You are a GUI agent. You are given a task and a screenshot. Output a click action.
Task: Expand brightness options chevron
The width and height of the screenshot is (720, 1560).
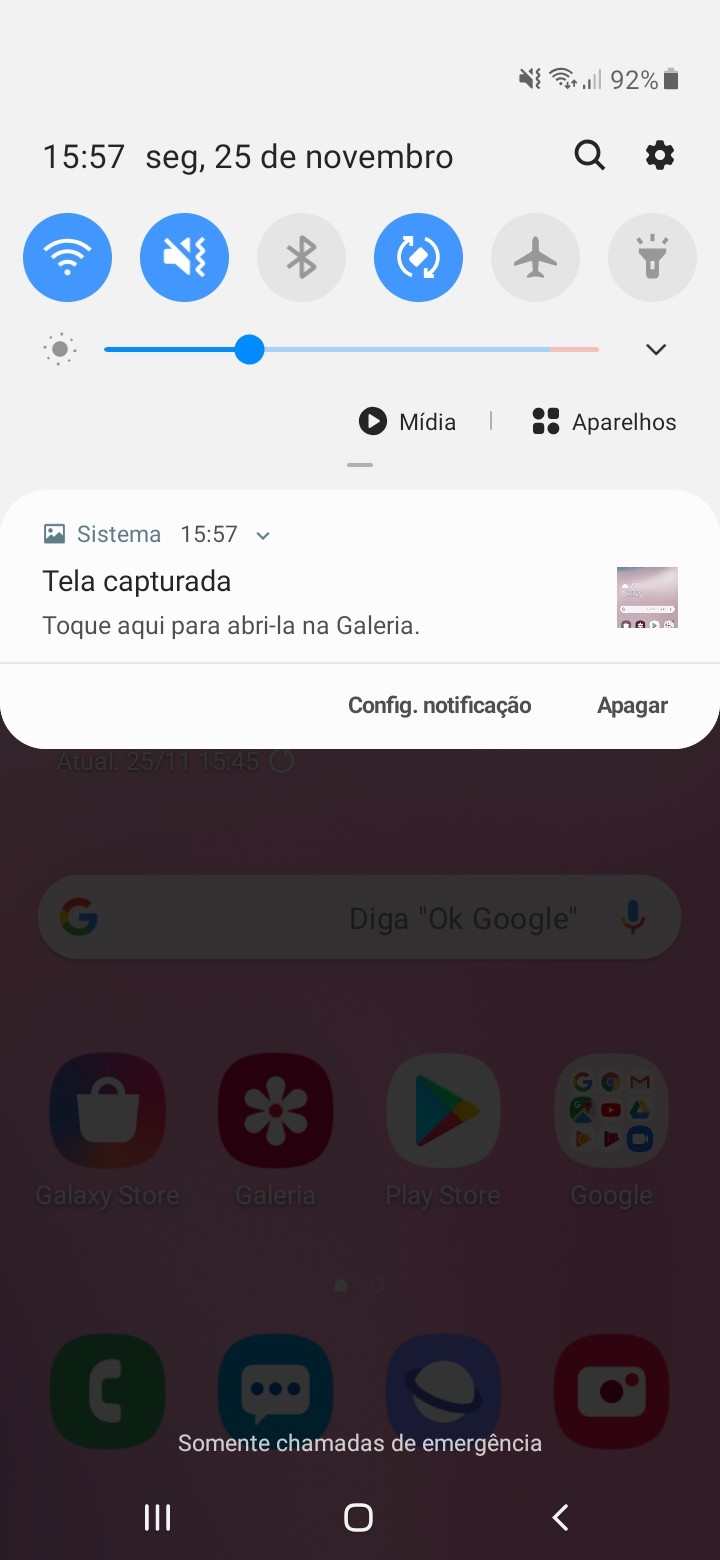coord(656,349)
